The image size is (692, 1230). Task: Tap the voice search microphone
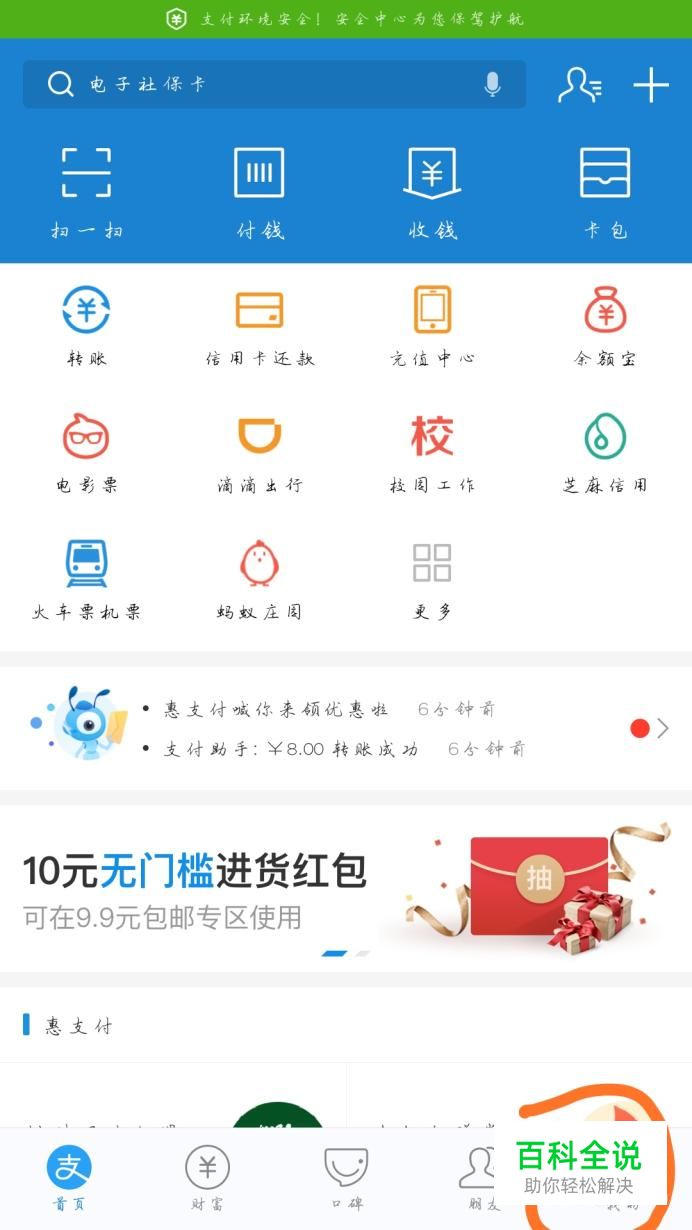[x=492, y=85]
